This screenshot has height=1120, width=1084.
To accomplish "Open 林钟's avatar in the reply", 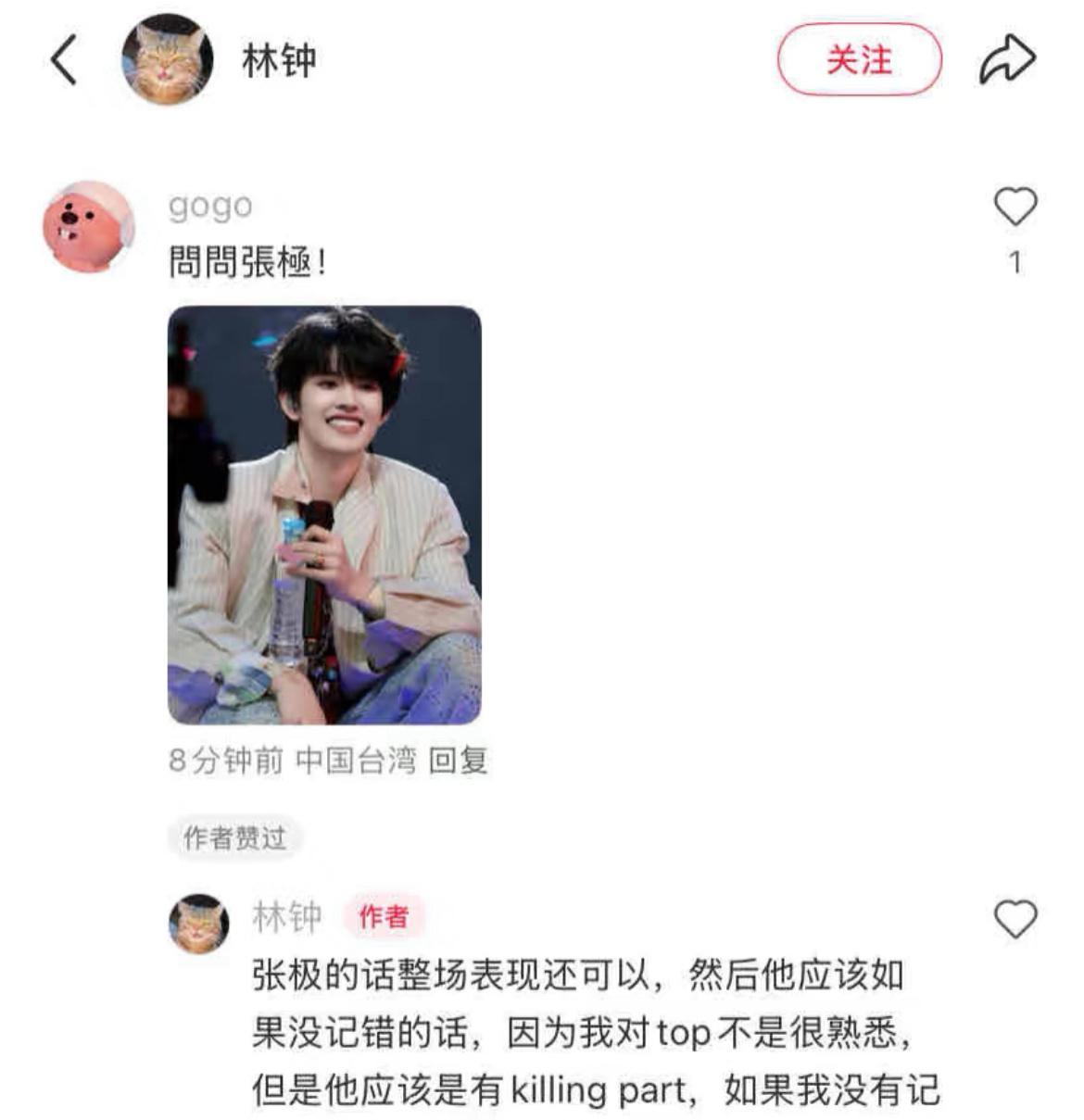I will (x=198, y=923).
